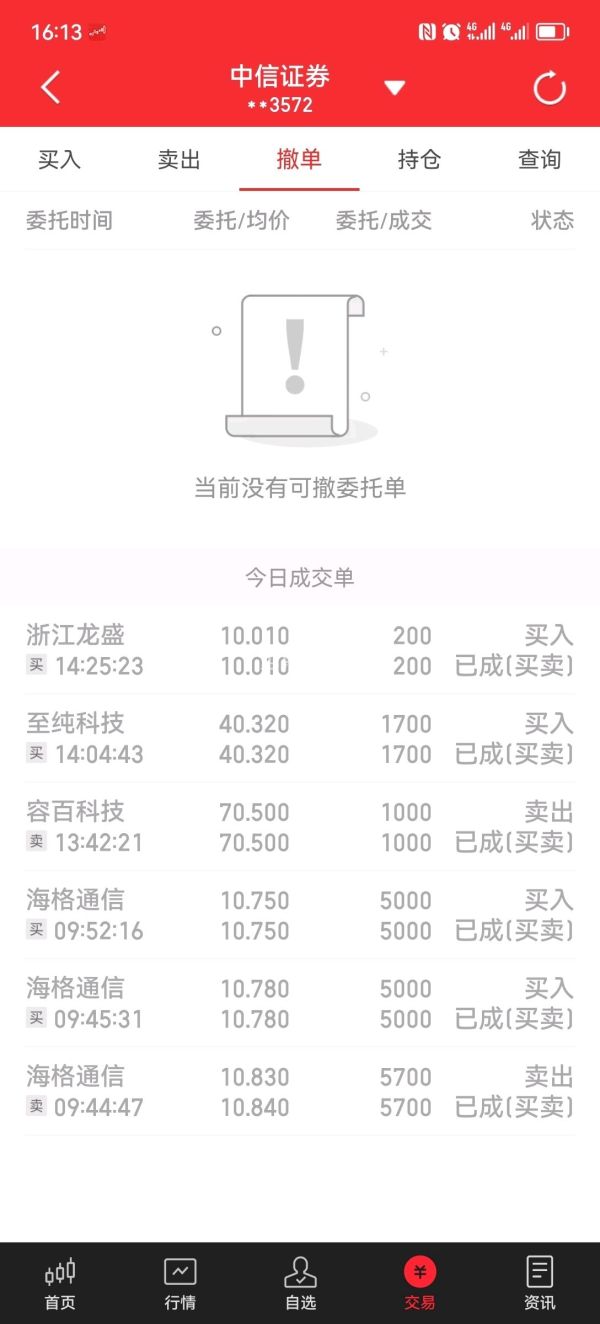Go to the 首页 bottom tab

click(x=60, y=1284)
